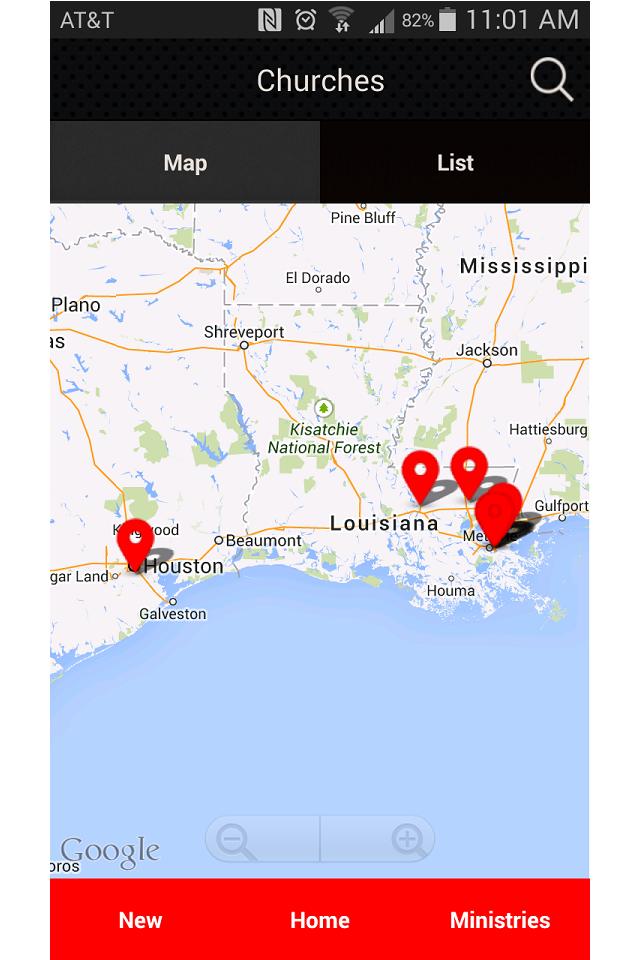This screenshot has width=640, height=960.
Task: Go to the Home section
Action: click(x=320, y=920)
